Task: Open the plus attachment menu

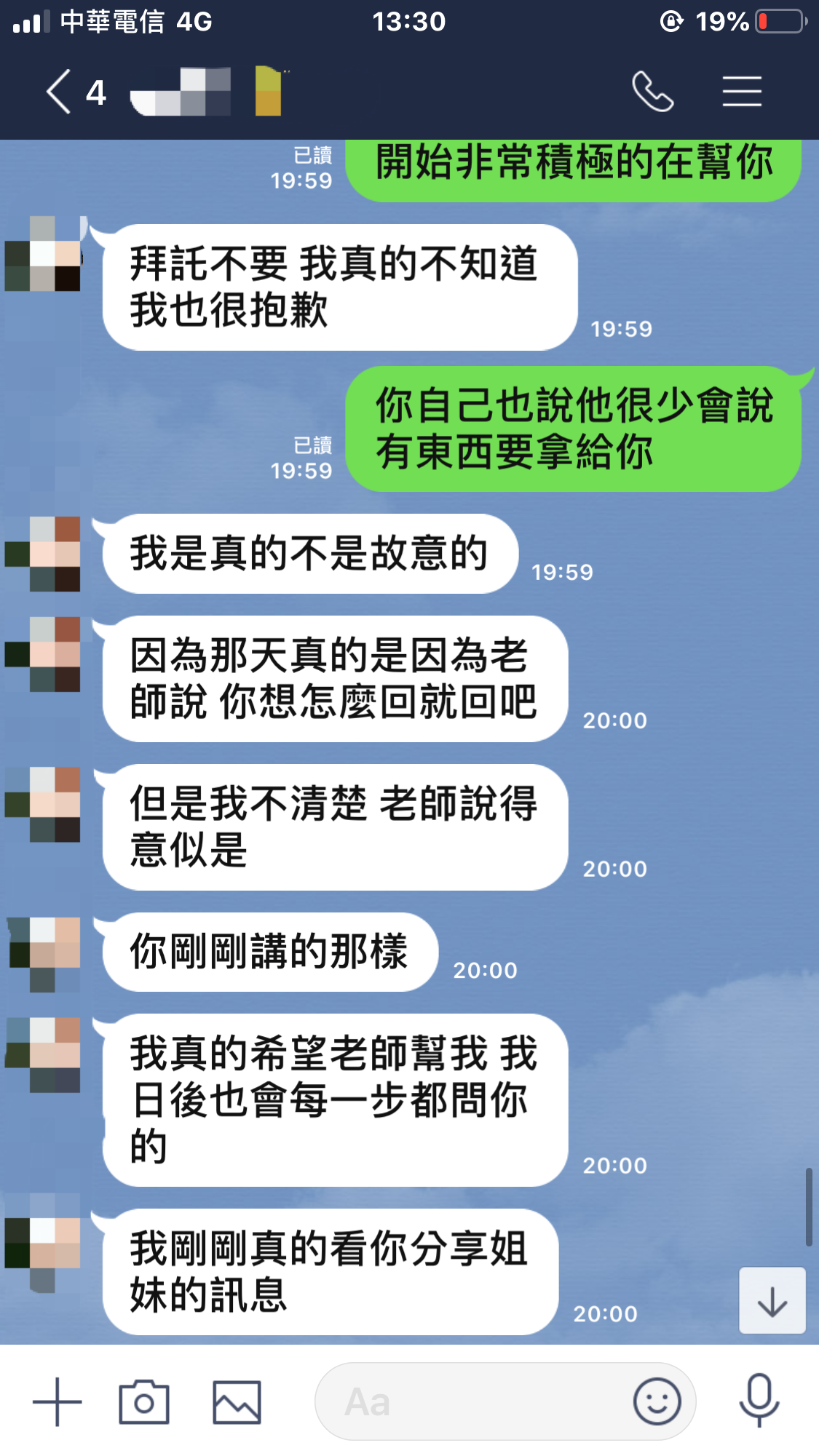Action: pyautogui.click(x=58, y=1401)
